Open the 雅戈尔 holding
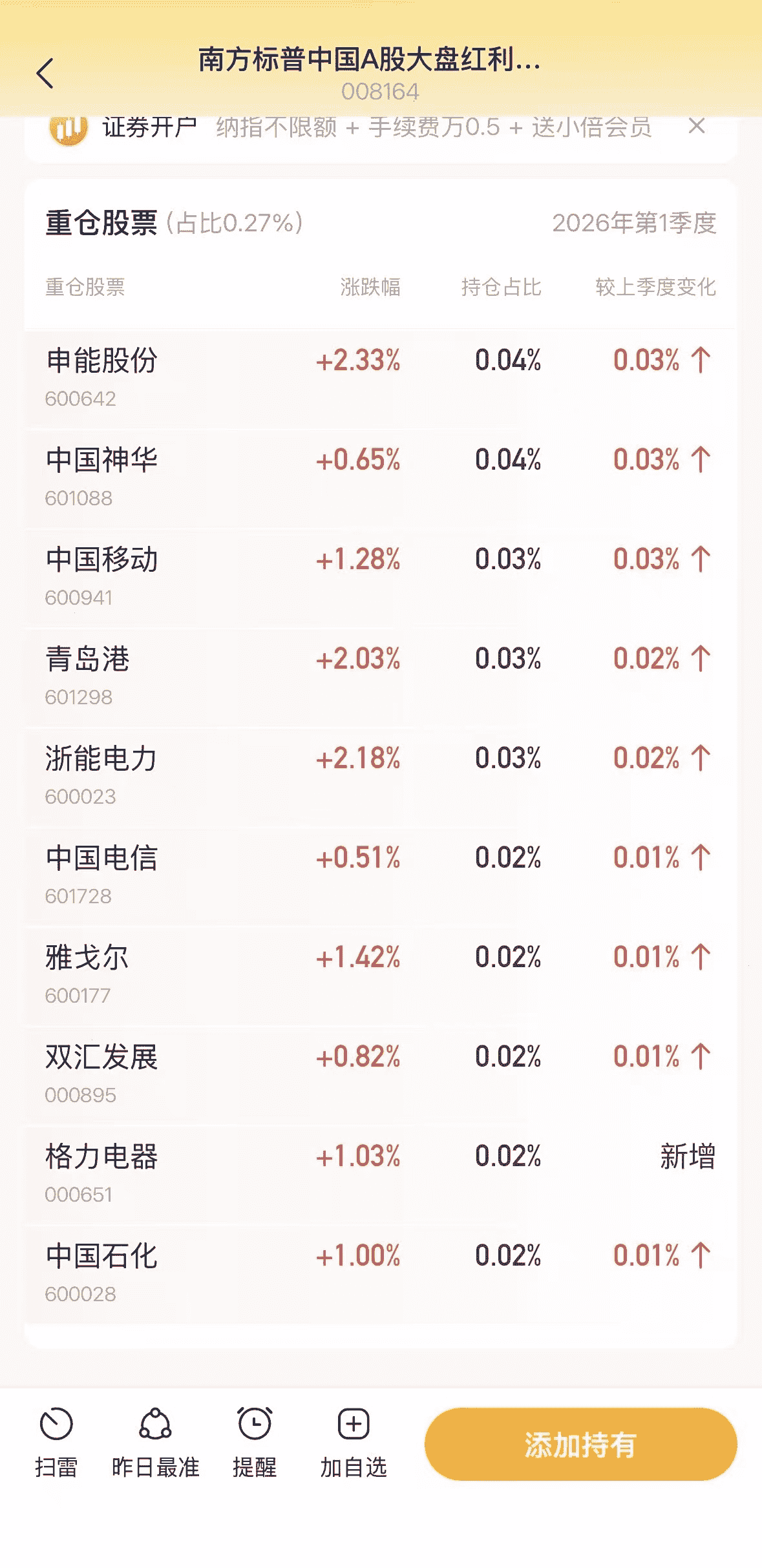The image size is (762, 1568). point(380,975)
